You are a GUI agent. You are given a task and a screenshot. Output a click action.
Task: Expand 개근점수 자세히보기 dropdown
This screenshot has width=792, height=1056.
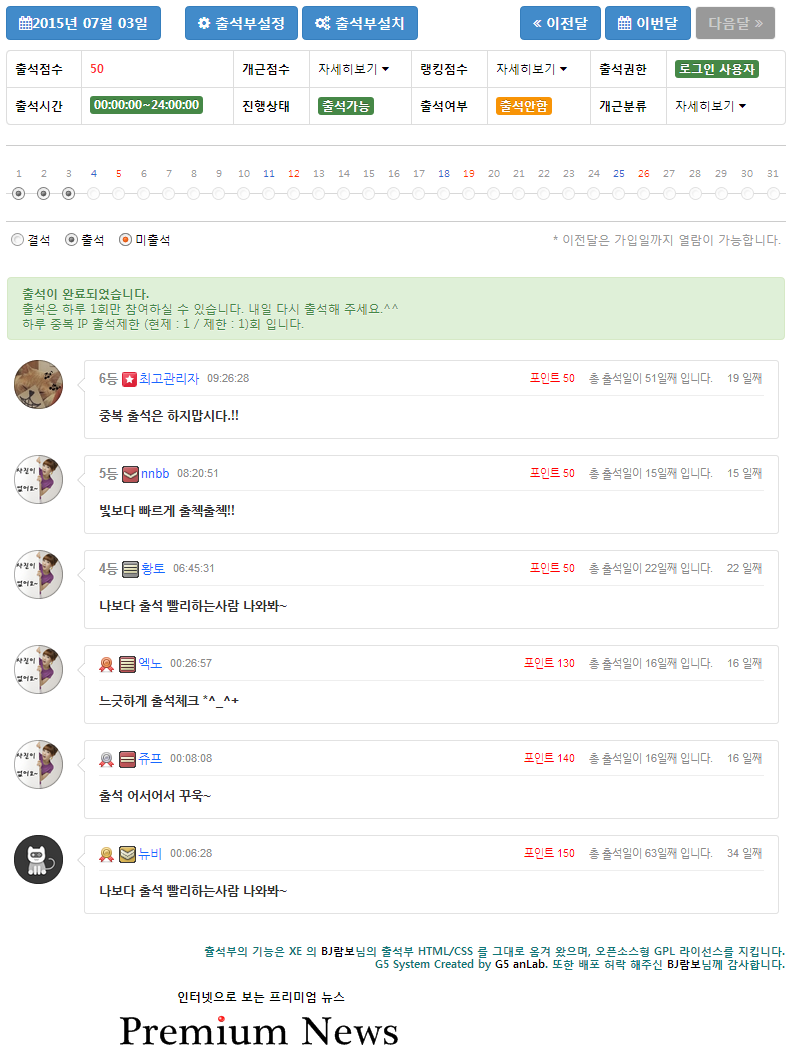pos(354,69)
